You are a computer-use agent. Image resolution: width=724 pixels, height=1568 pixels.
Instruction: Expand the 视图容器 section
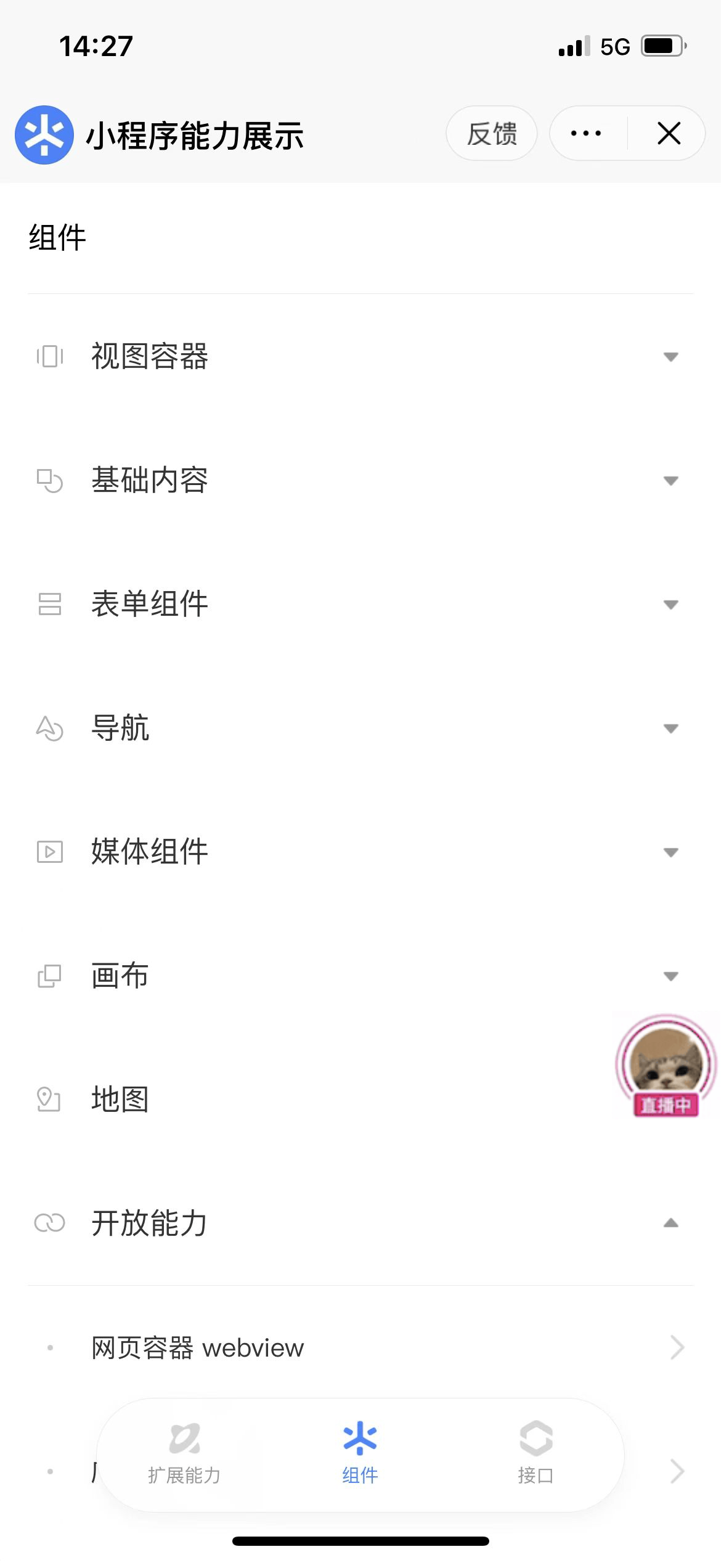360,356
